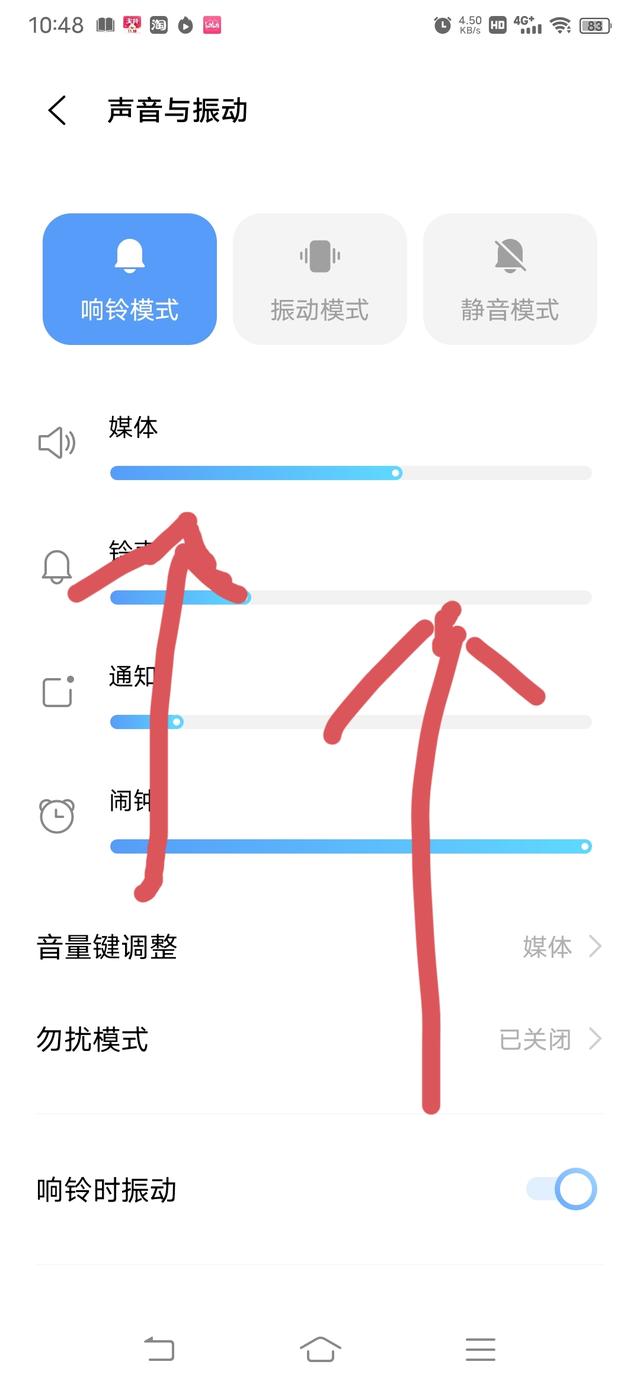Open 音量键调整 setting

click(x=320, y=946)
